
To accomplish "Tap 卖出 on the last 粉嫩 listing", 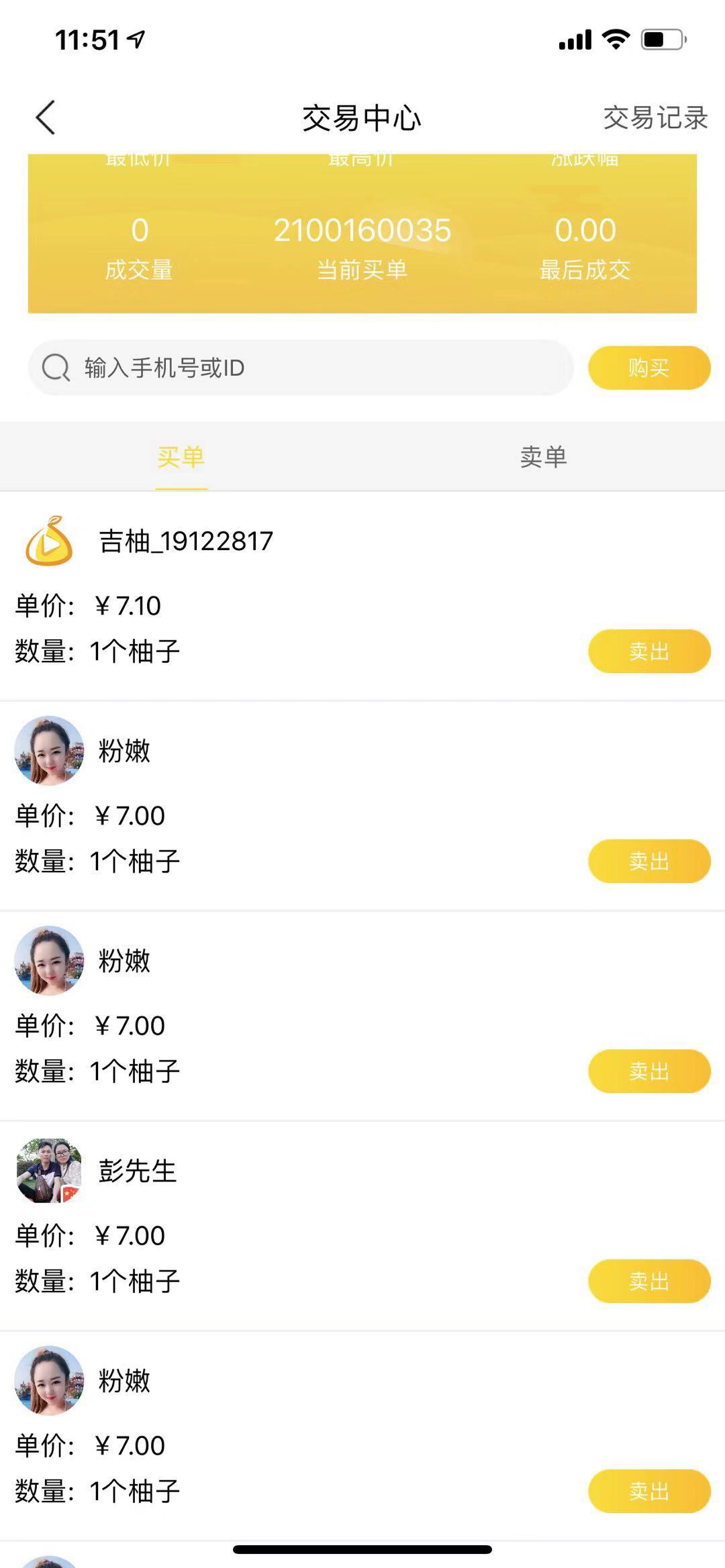I will coord(648,1490).
